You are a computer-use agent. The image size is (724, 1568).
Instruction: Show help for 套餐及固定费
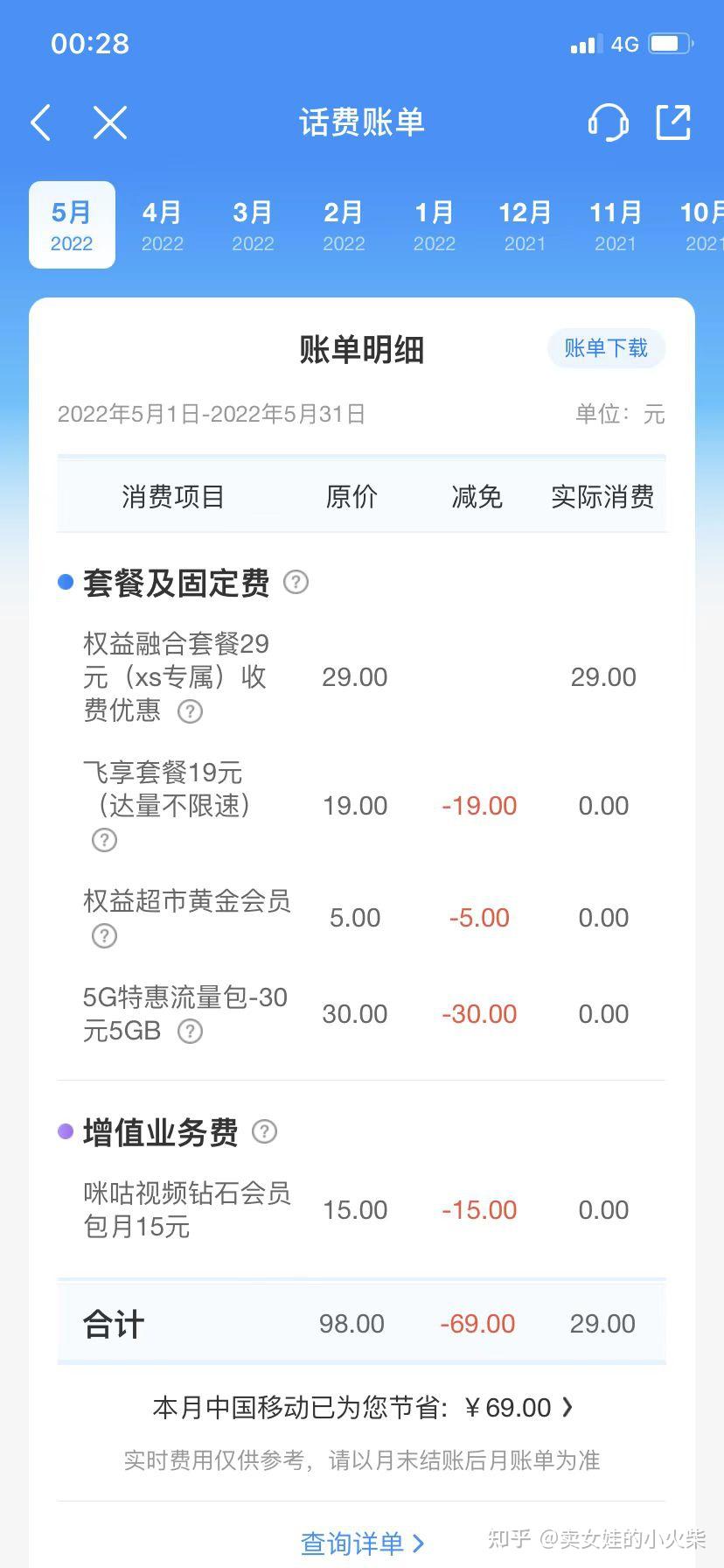pos(296,582)
